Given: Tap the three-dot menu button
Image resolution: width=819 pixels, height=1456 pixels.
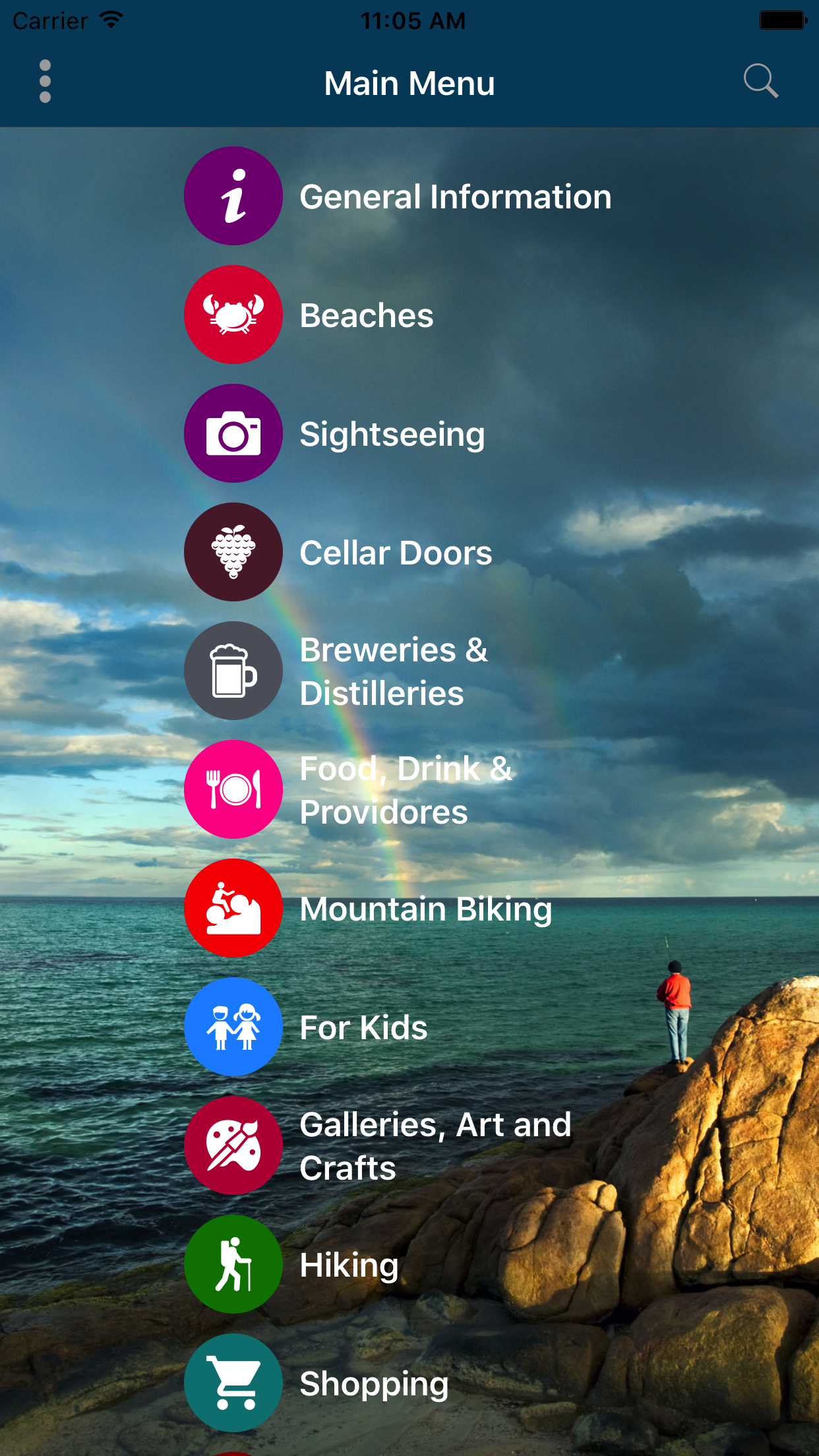Looking at the screenshot, I should (x=45, y=80).
